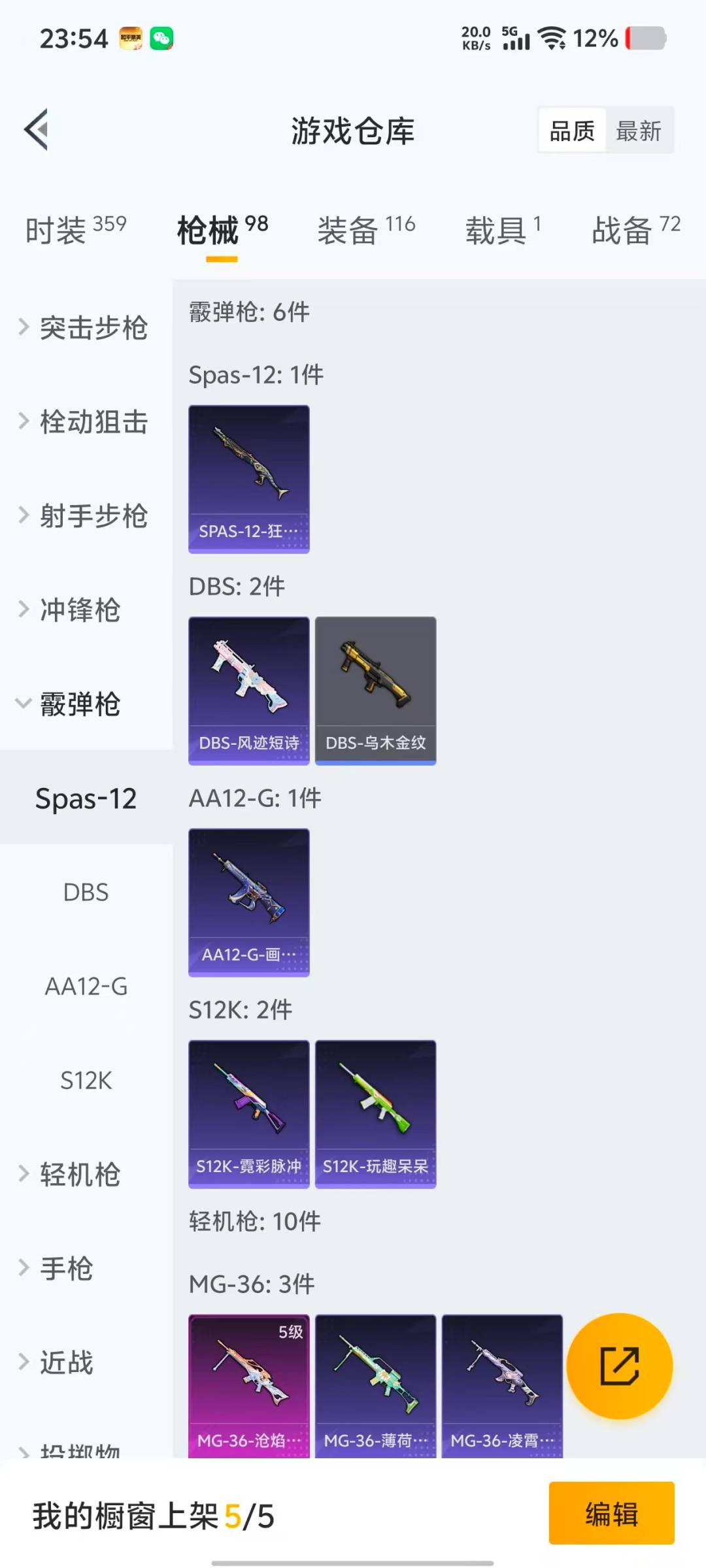Sort warehouse by 最新
This screenshot has width=706, height=1568.
638,131
